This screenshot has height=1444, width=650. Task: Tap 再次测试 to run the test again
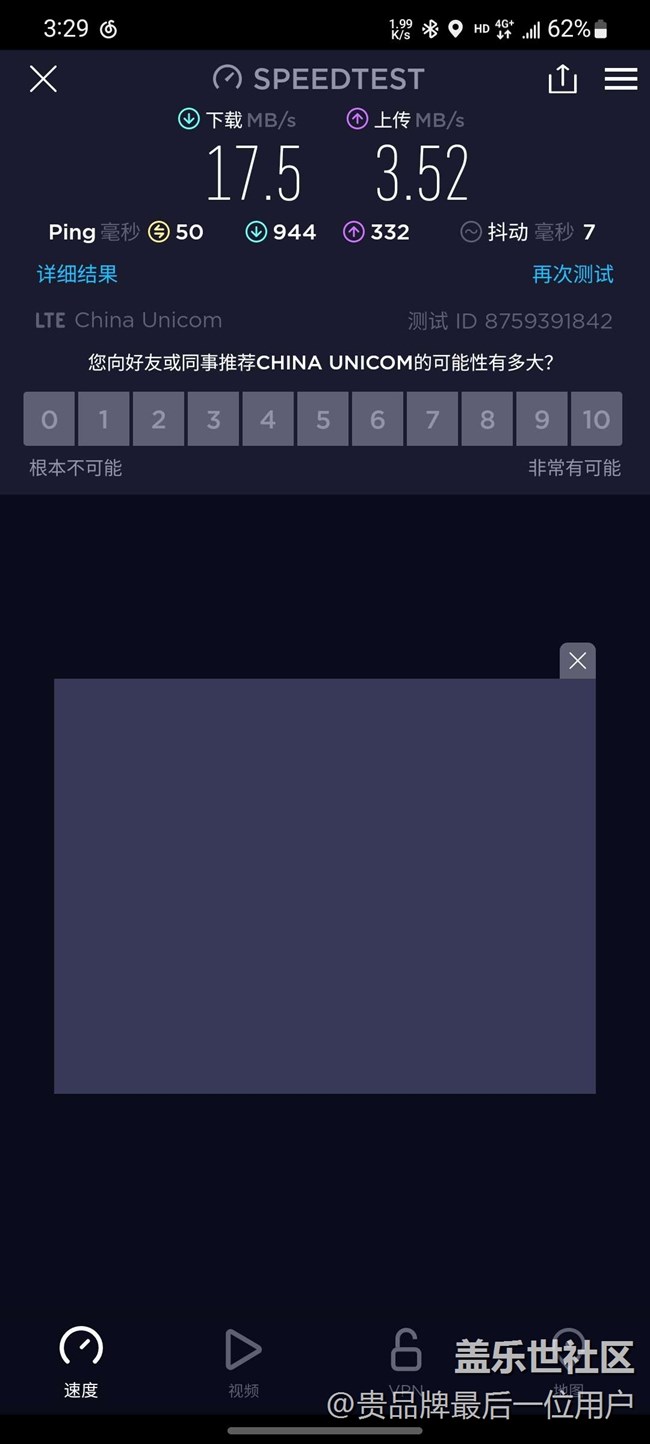(572, 274)
